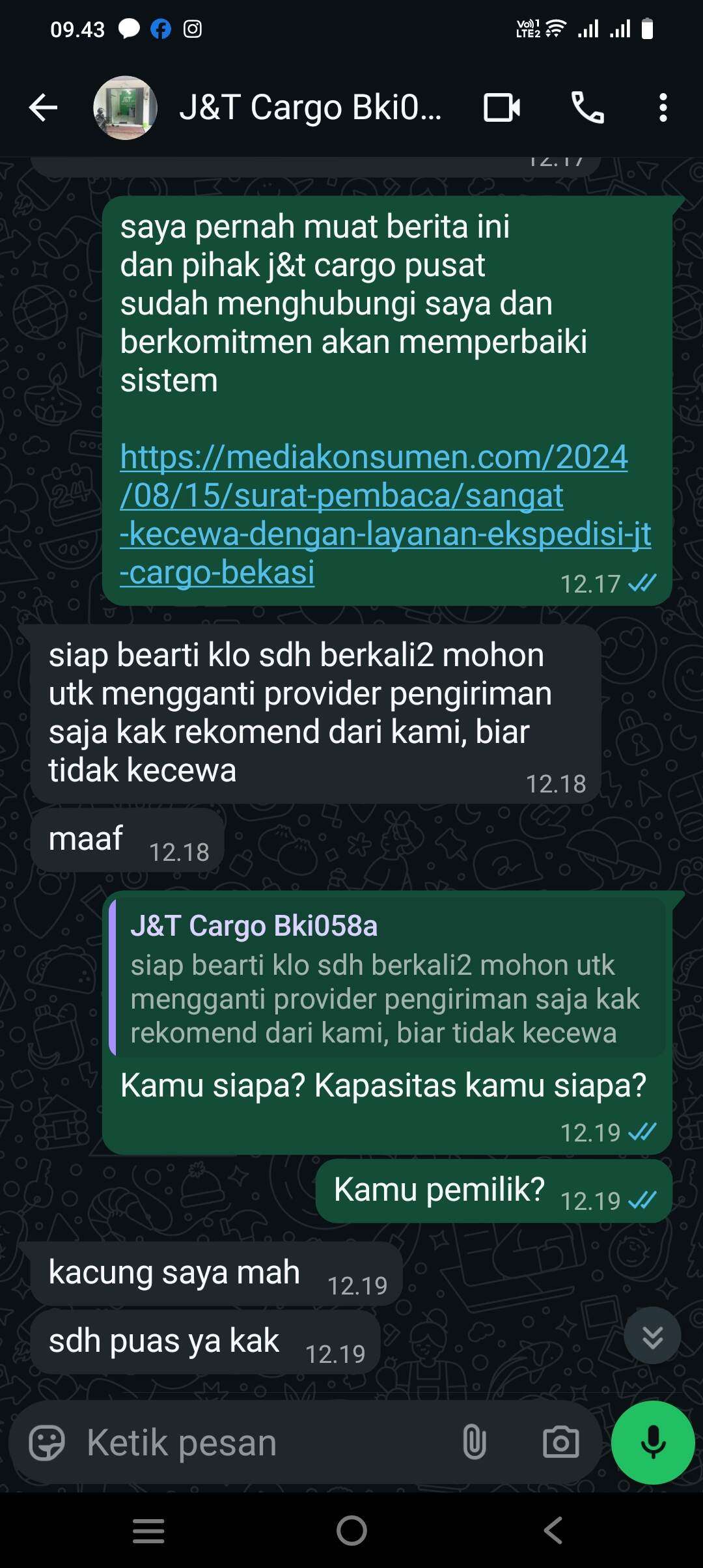The width and height of the screenshot is (703, 1568).
Task: Tap the green microphone voice message button
Action: pos(653,1443)
